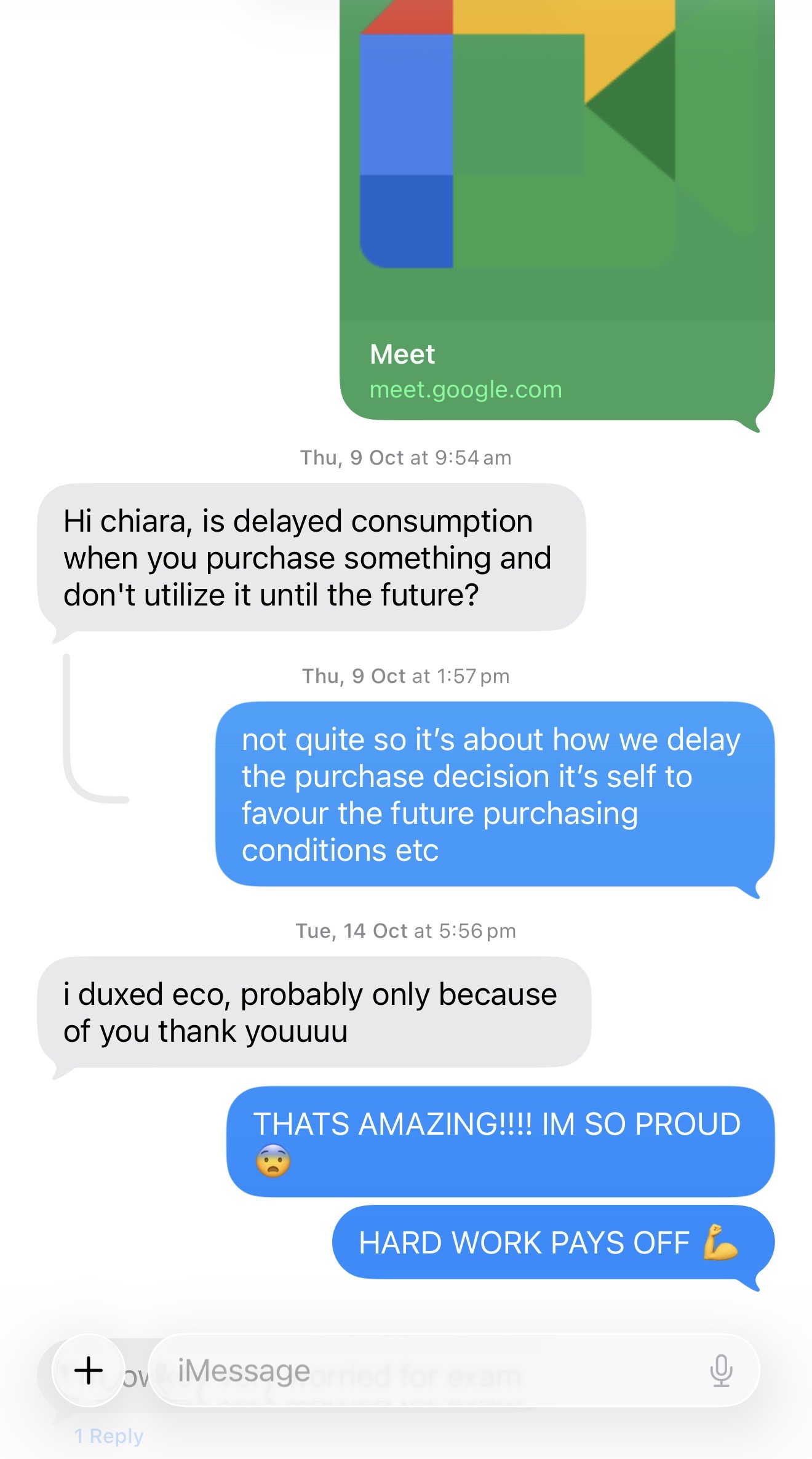Tap the plus button for attachments
This screenshot has width=812, height=1459.
click(89, 1370)
